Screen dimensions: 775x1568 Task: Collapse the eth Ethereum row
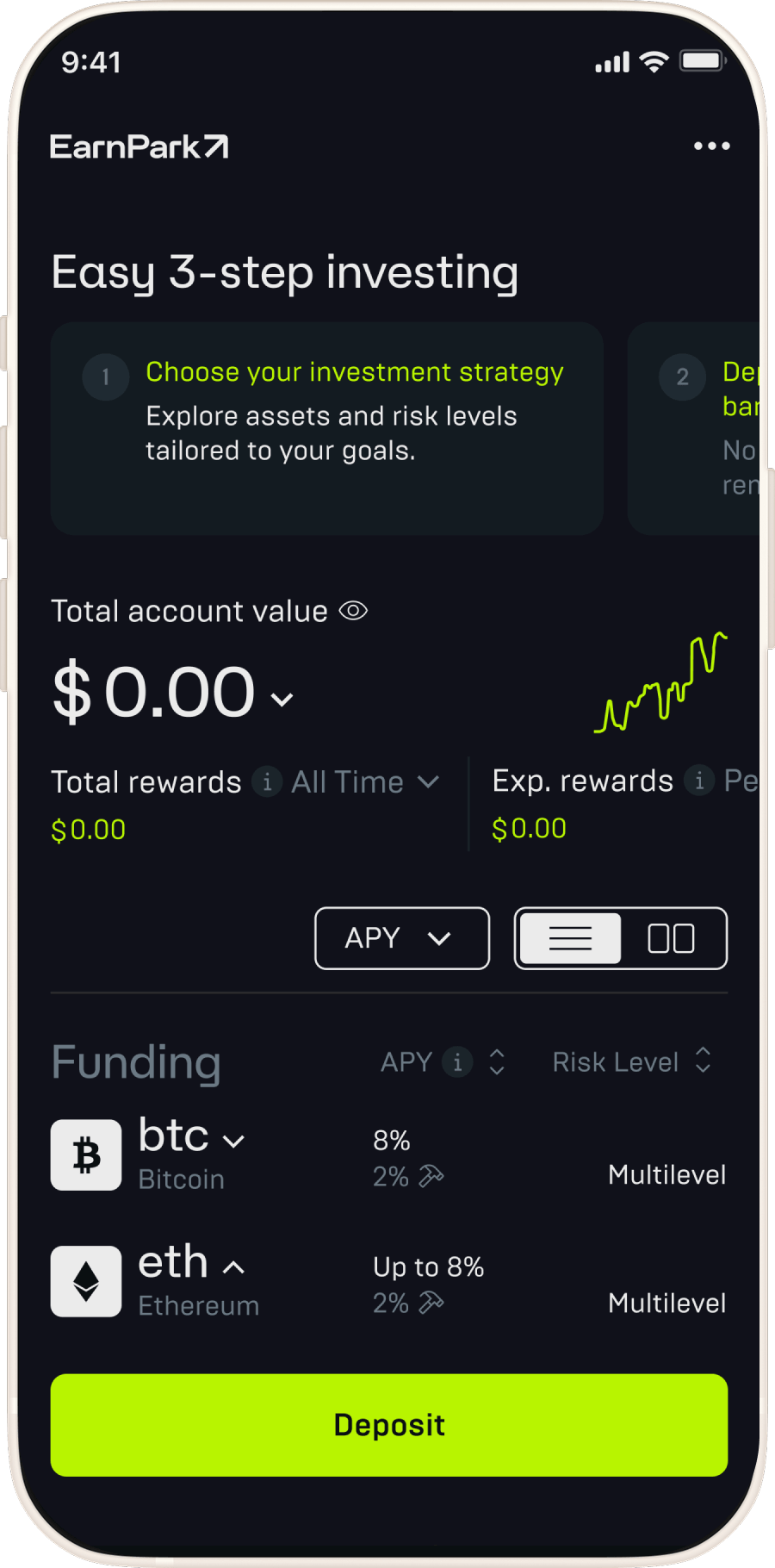(x=234, y=1267)
